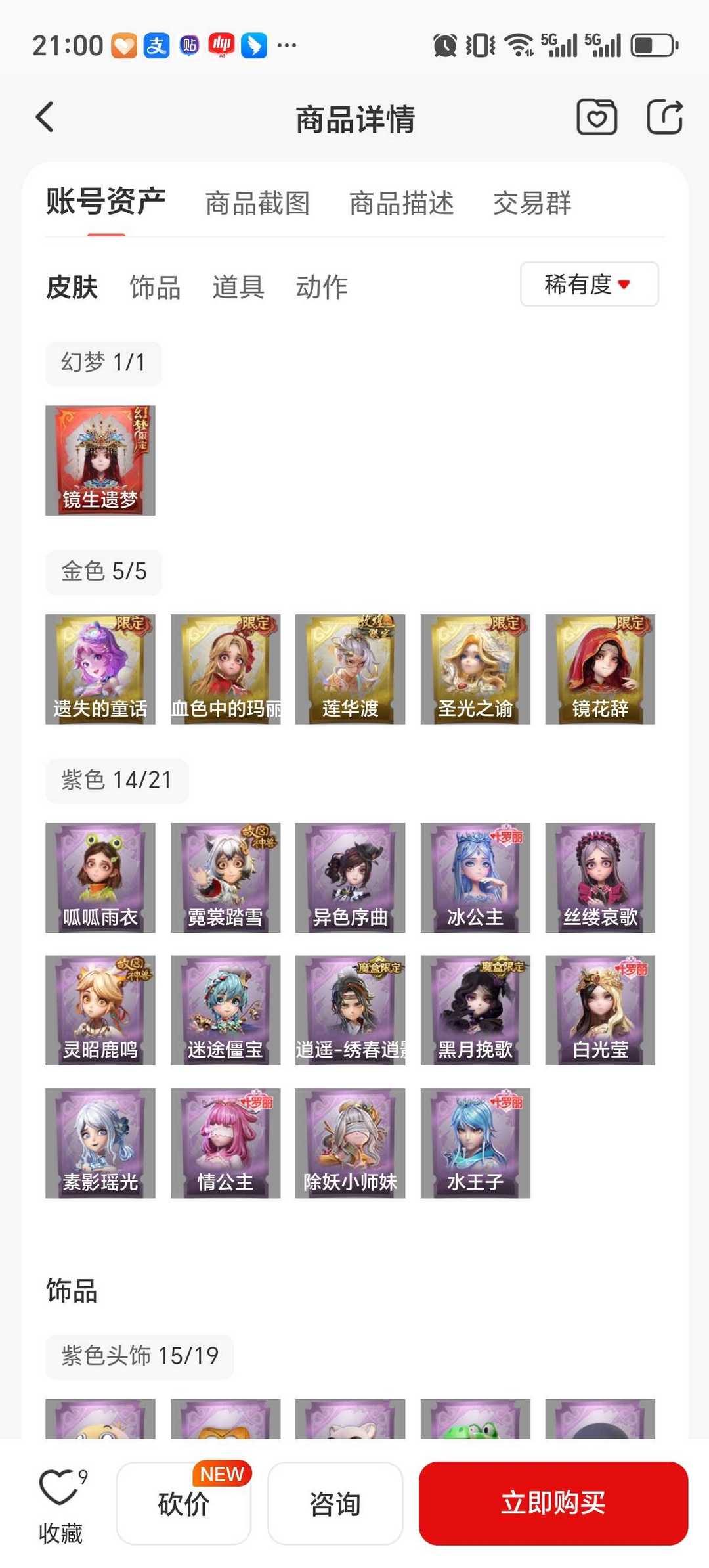This screenshot has height=1568, width=709.
Task: Tap the 砍价 bargain button
Action: coord(184,1503)
